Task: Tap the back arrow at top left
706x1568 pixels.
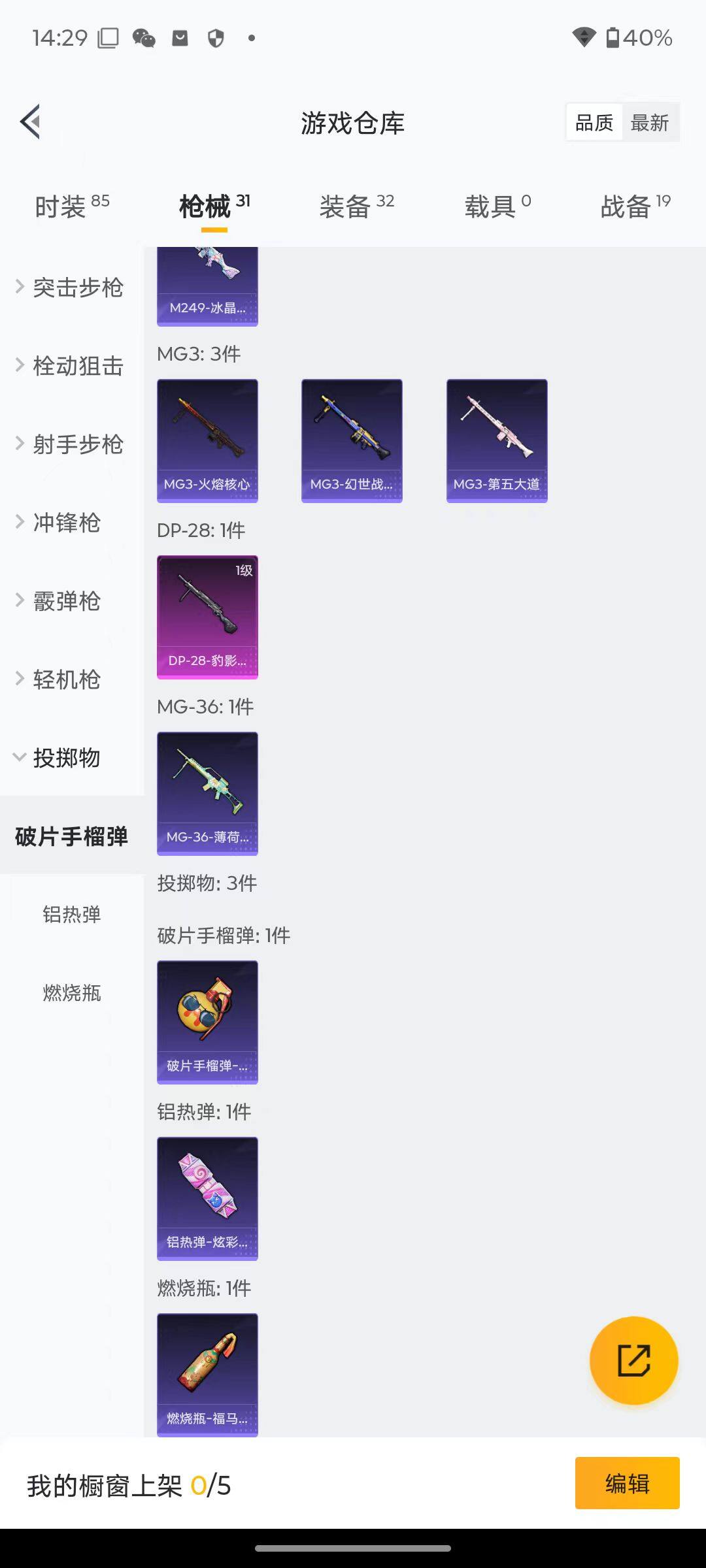Action: (x=29, y=122)
